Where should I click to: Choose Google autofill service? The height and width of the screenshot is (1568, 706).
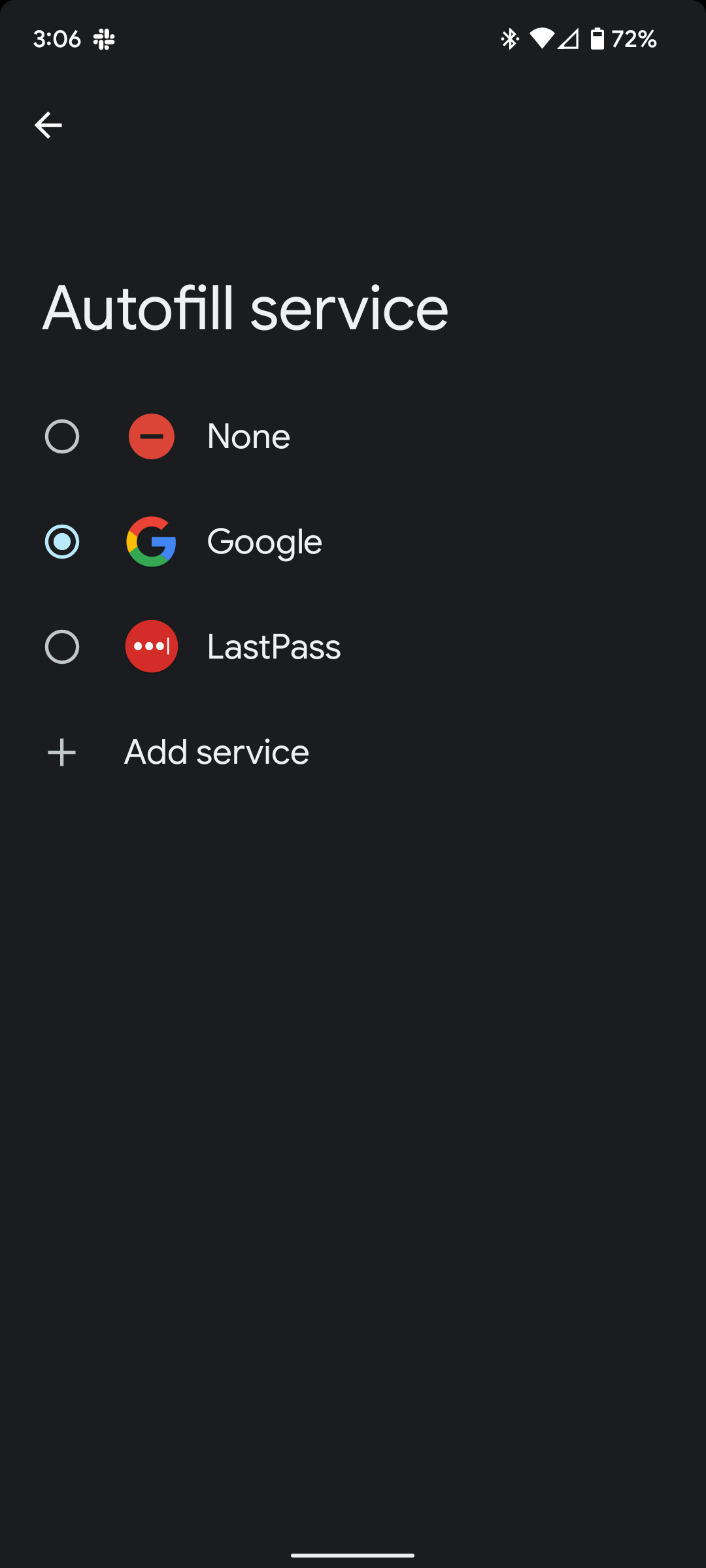[x=62, y=542]
